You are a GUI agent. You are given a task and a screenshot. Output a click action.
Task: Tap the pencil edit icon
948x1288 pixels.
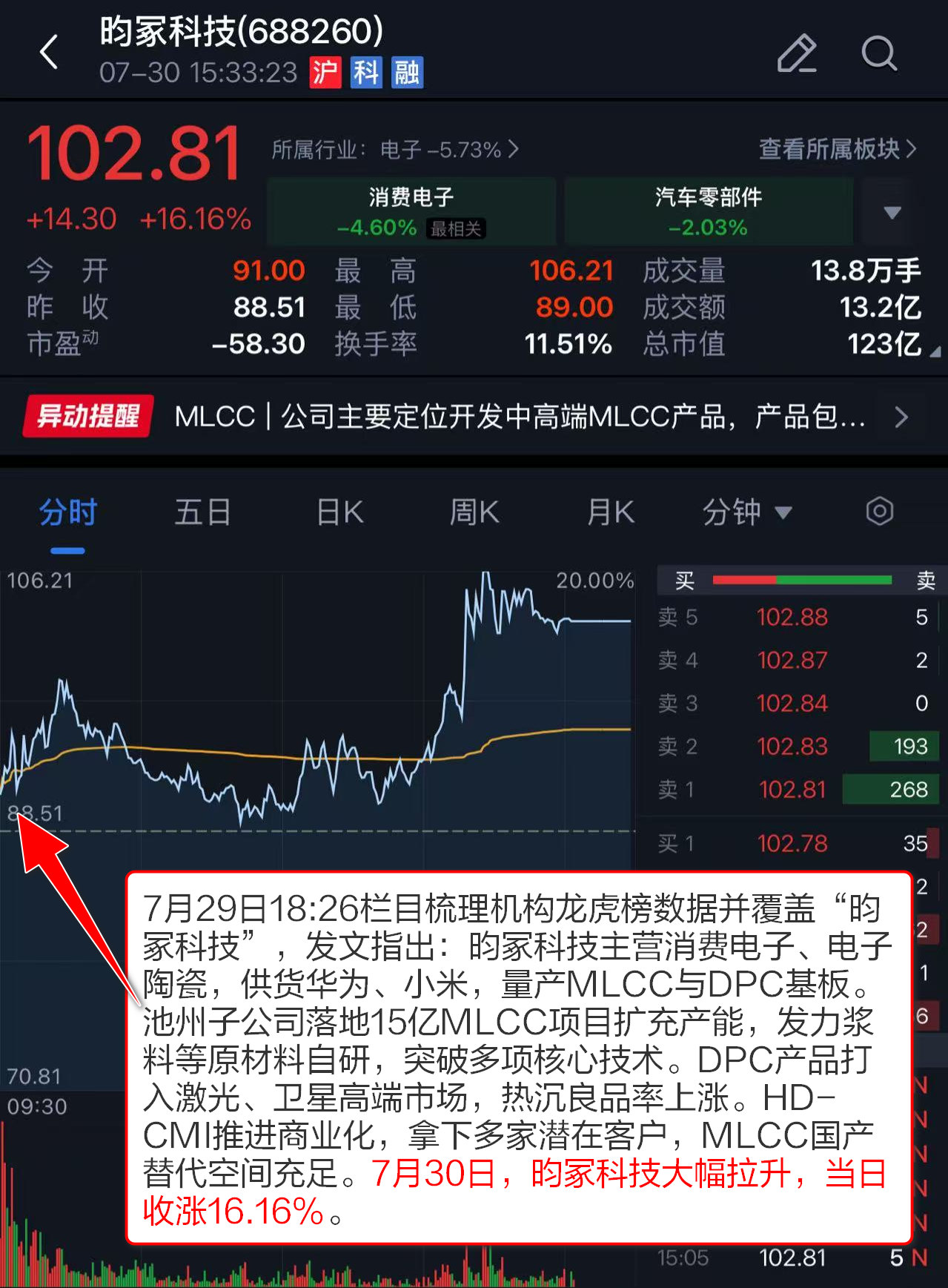pos(797,53)
